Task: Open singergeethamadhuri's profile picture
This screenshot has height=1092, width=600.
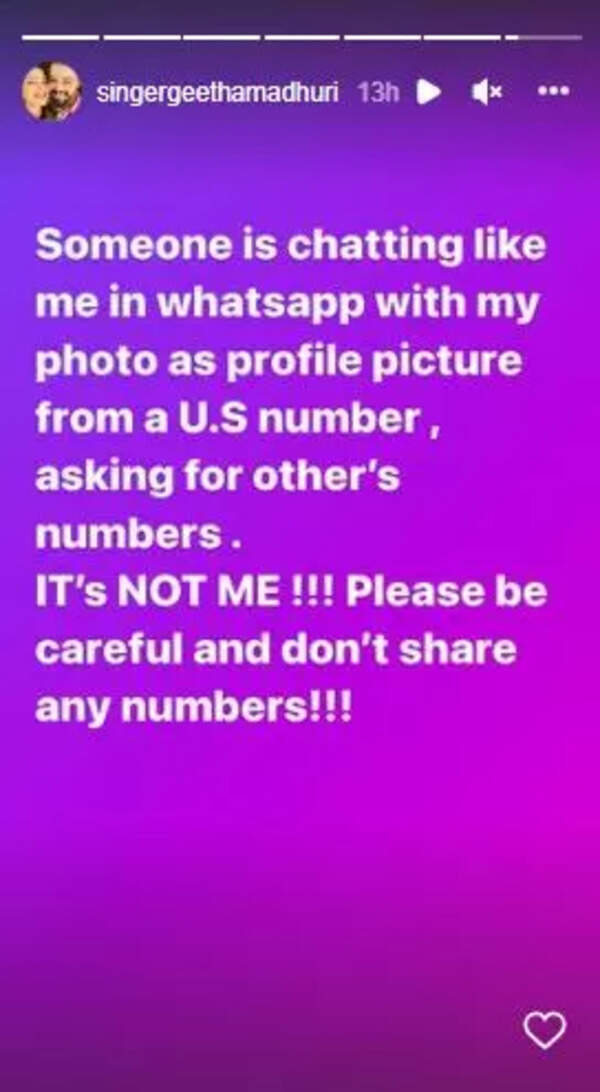Action: [x=51, y=92]
